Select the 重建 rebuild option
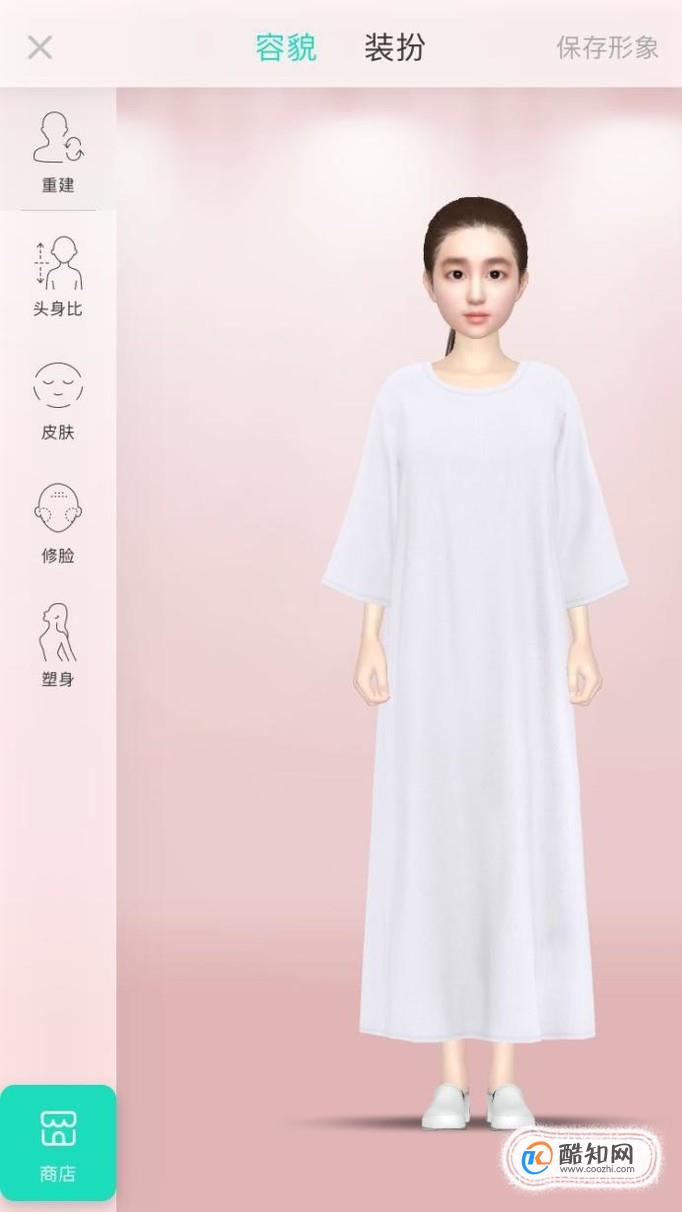682x1212 pixels. (58, 151)
